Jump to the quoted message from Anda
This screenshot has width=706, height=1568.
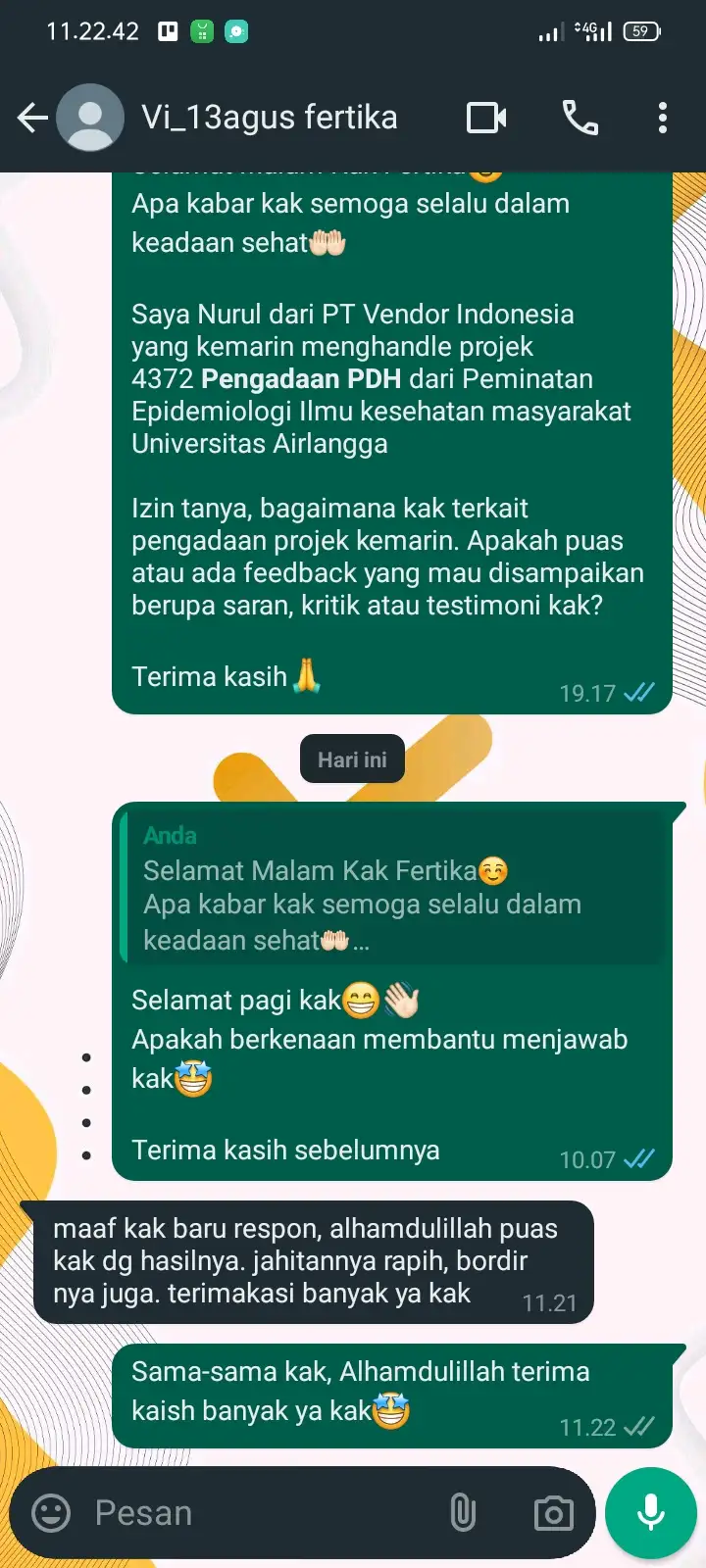pyautogui.click(x=392, y=888)
